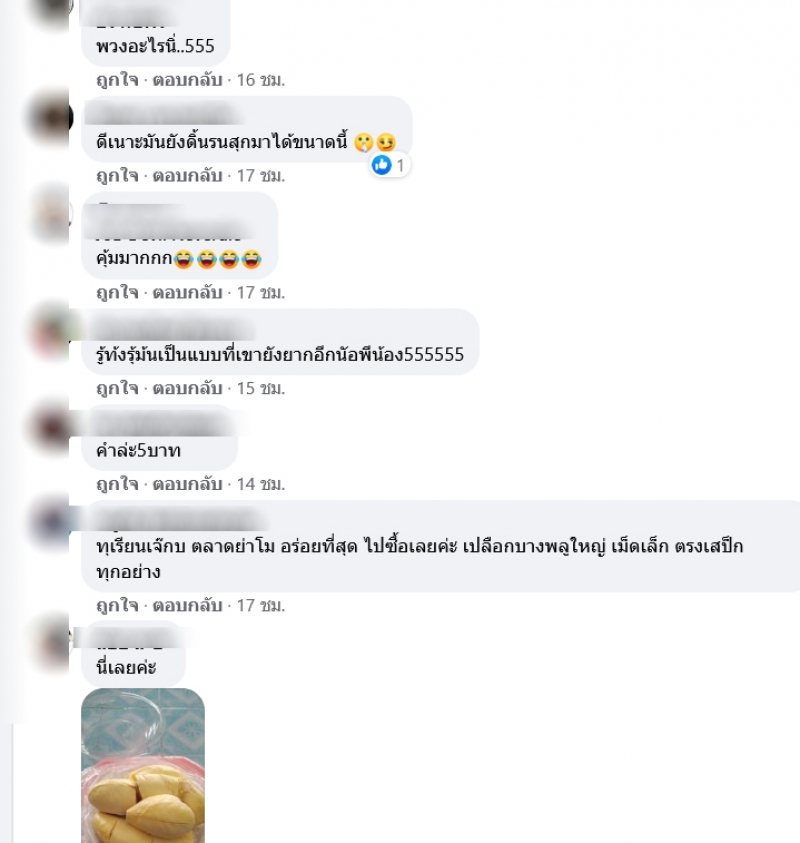Viewport: 800px width, 843px height.
Task: Like the comment about 'ทุเรียนเจ๊กบ ตลาดย่าโม'
Action: click(x=117, y=605)
